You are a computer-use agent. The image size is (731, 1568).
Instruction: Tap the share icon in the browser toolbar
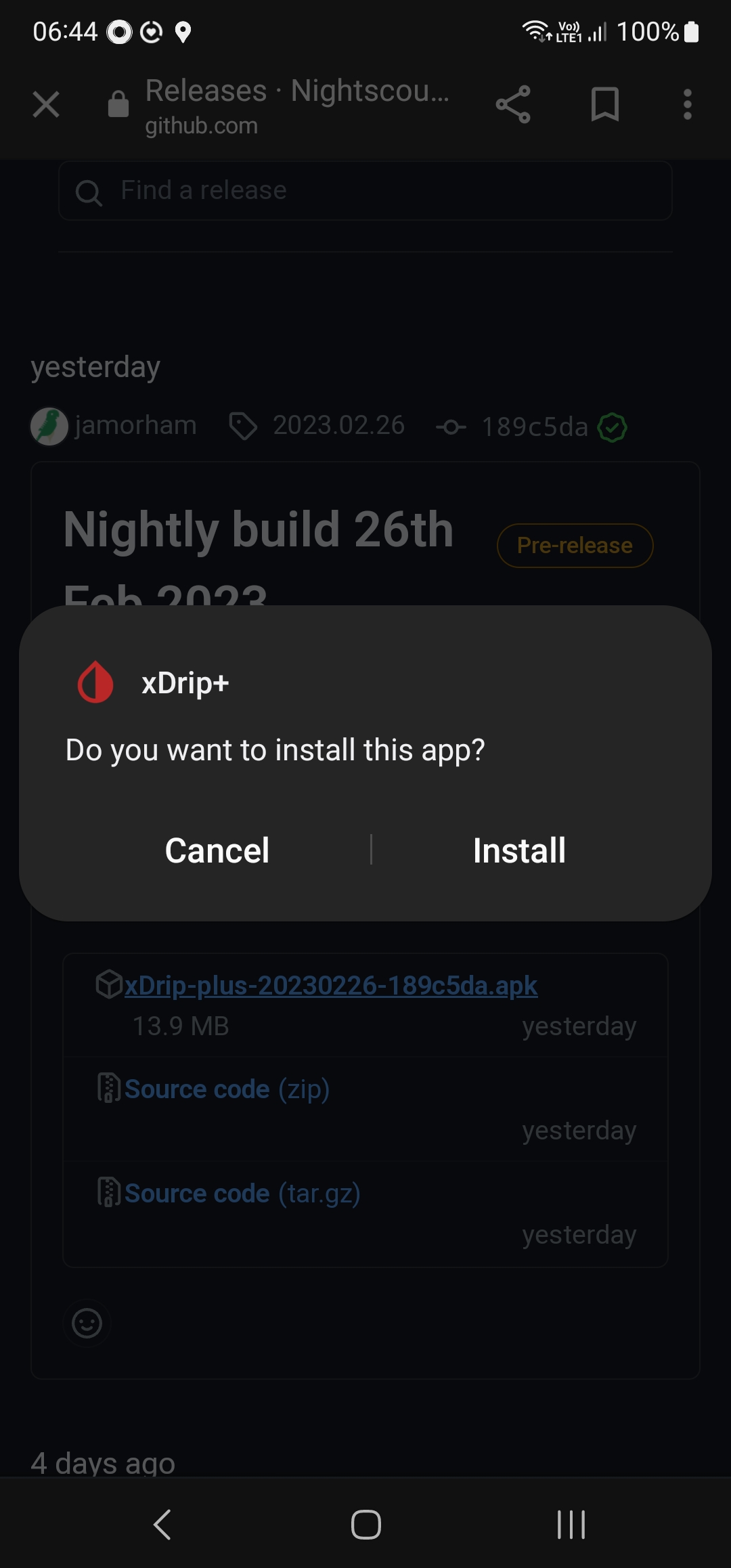pyautogui.click(x=512, y=104)
